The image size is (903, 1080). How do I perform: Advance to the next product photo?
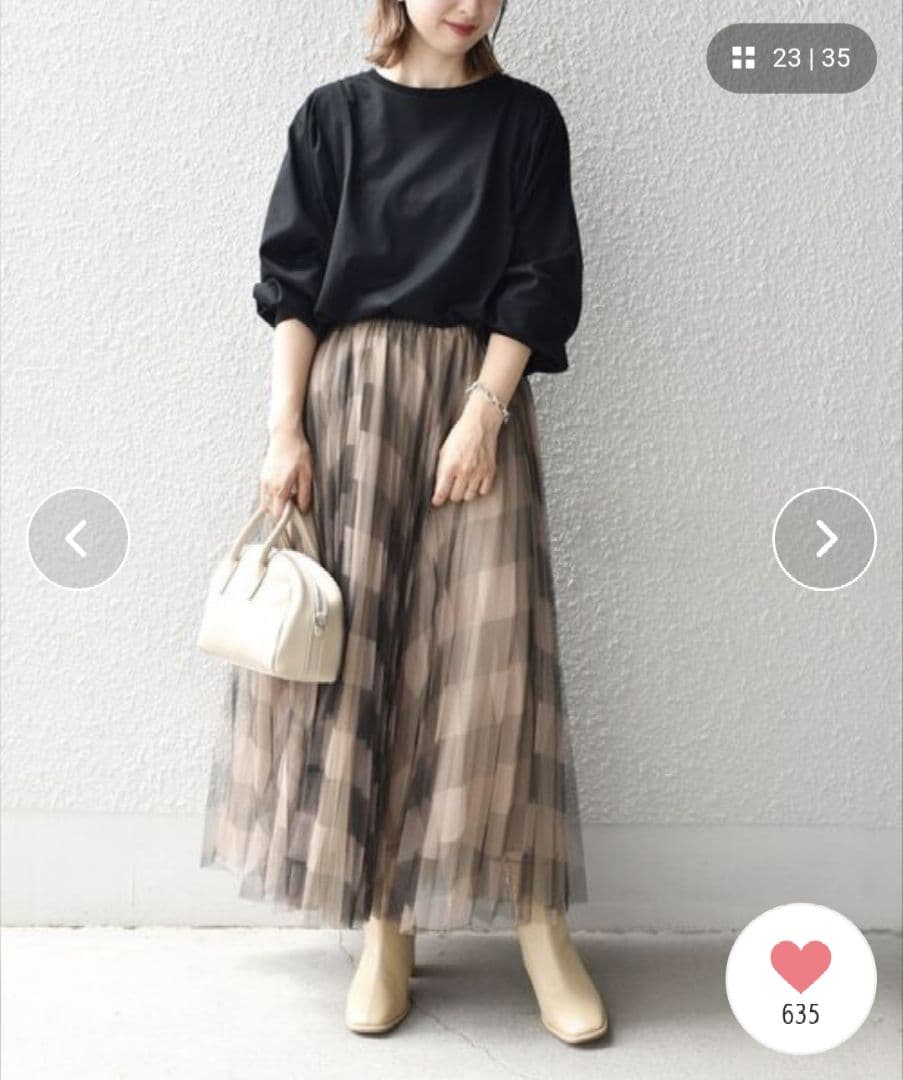pyautogui.click(x=824, y=539)
